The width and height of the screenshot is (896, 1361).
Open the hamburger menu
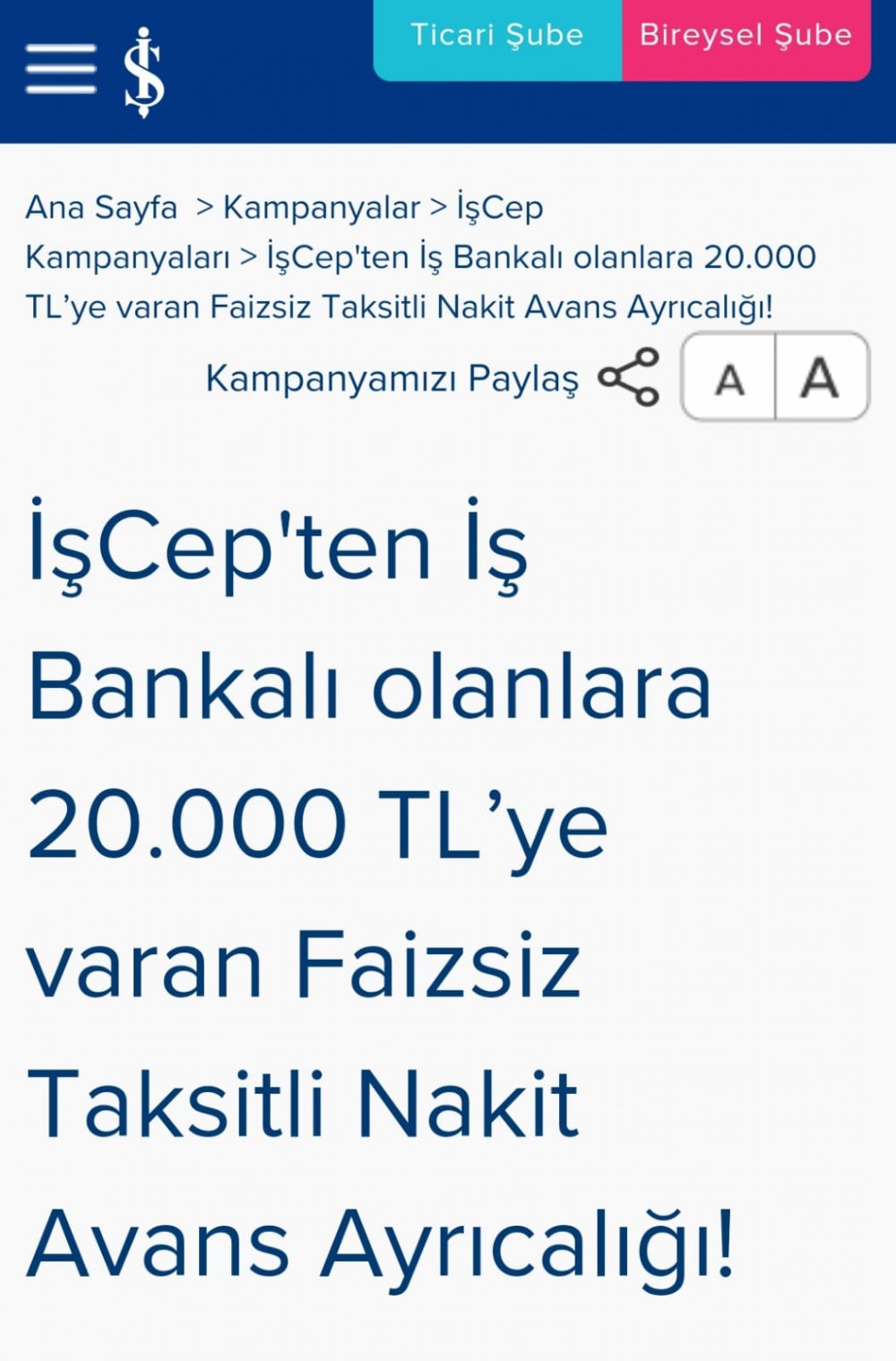click(x=61, y=69)
